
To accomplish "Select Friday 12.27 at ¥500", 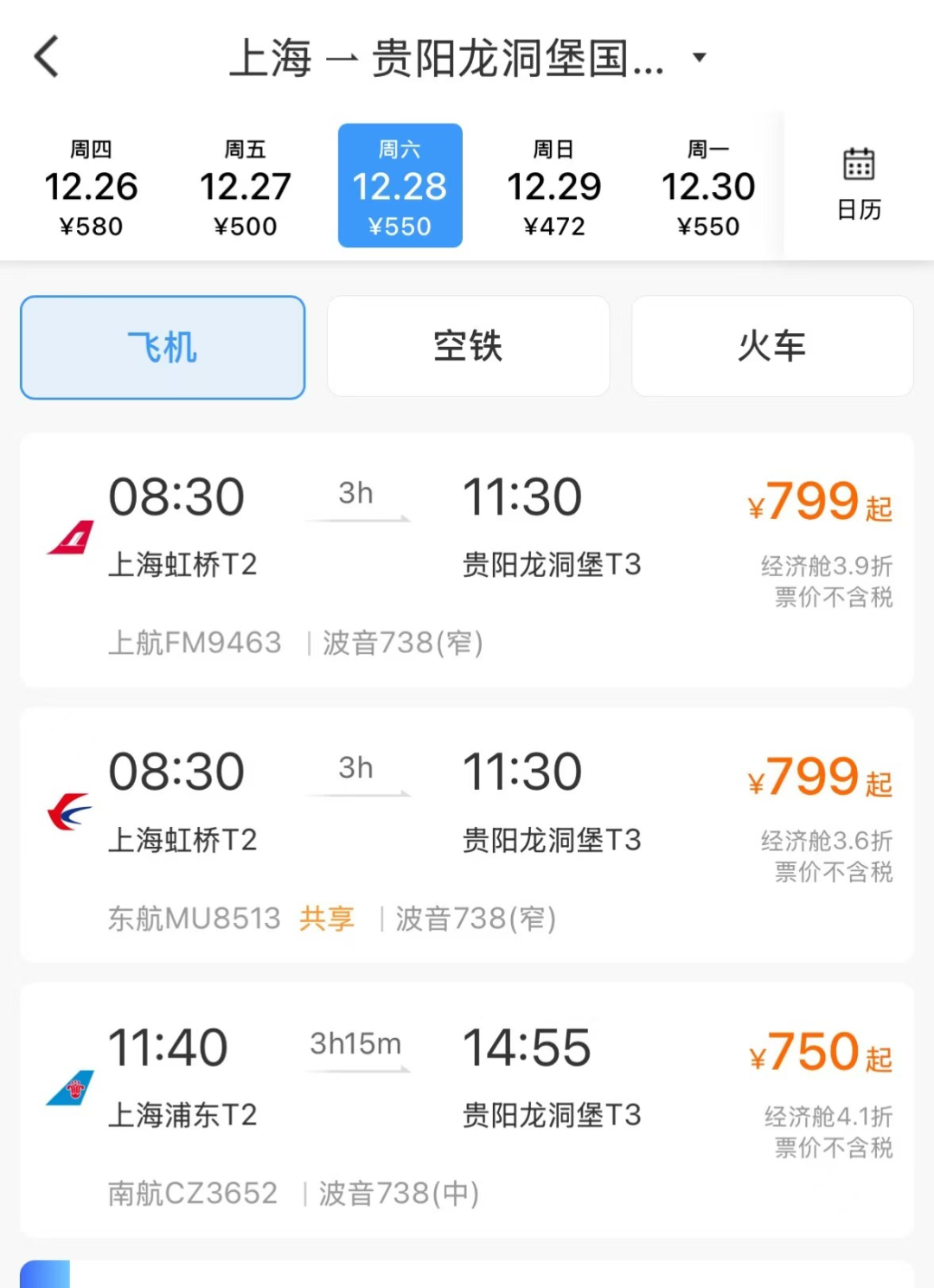I will (x=245, y=187).
